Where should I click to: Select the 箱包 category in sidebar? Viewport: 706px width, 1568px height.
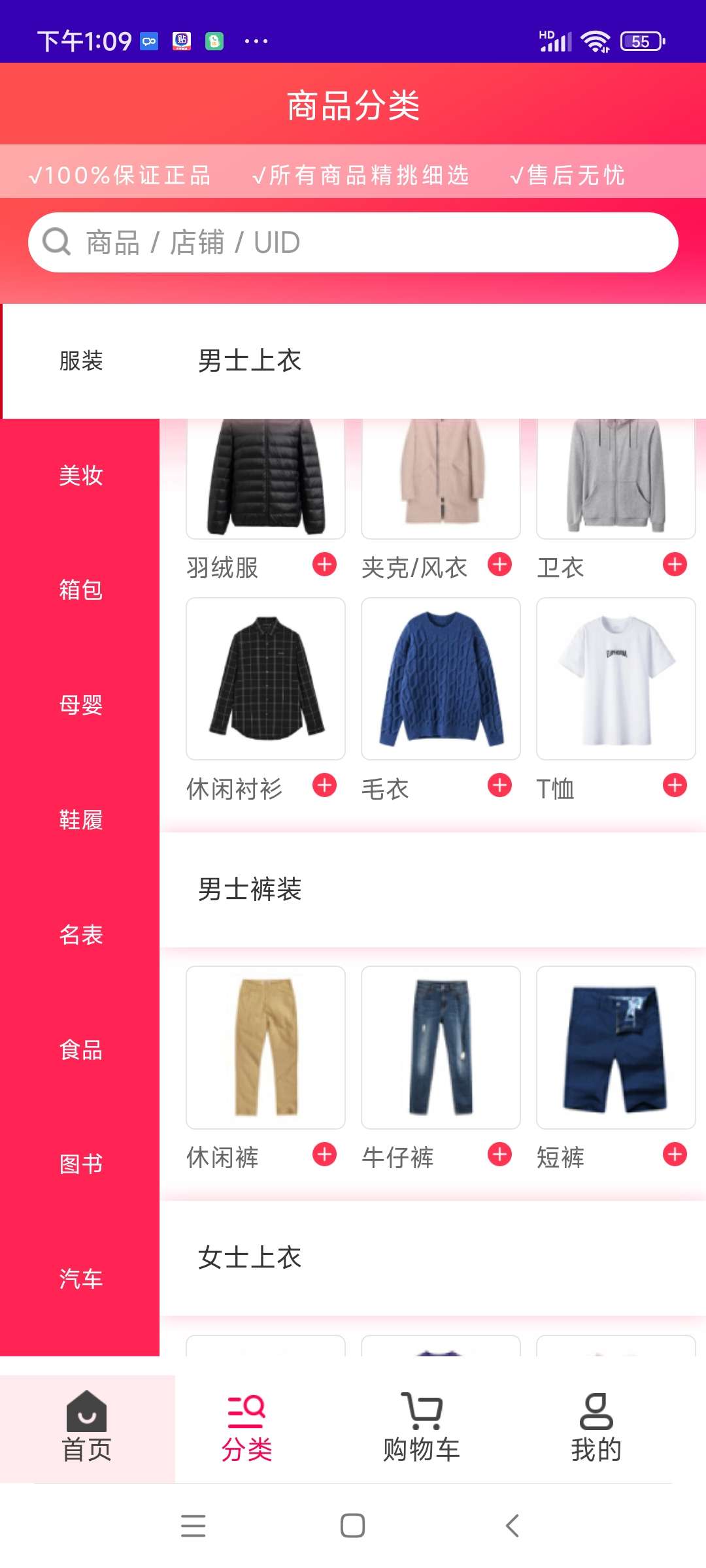(80, 590)
